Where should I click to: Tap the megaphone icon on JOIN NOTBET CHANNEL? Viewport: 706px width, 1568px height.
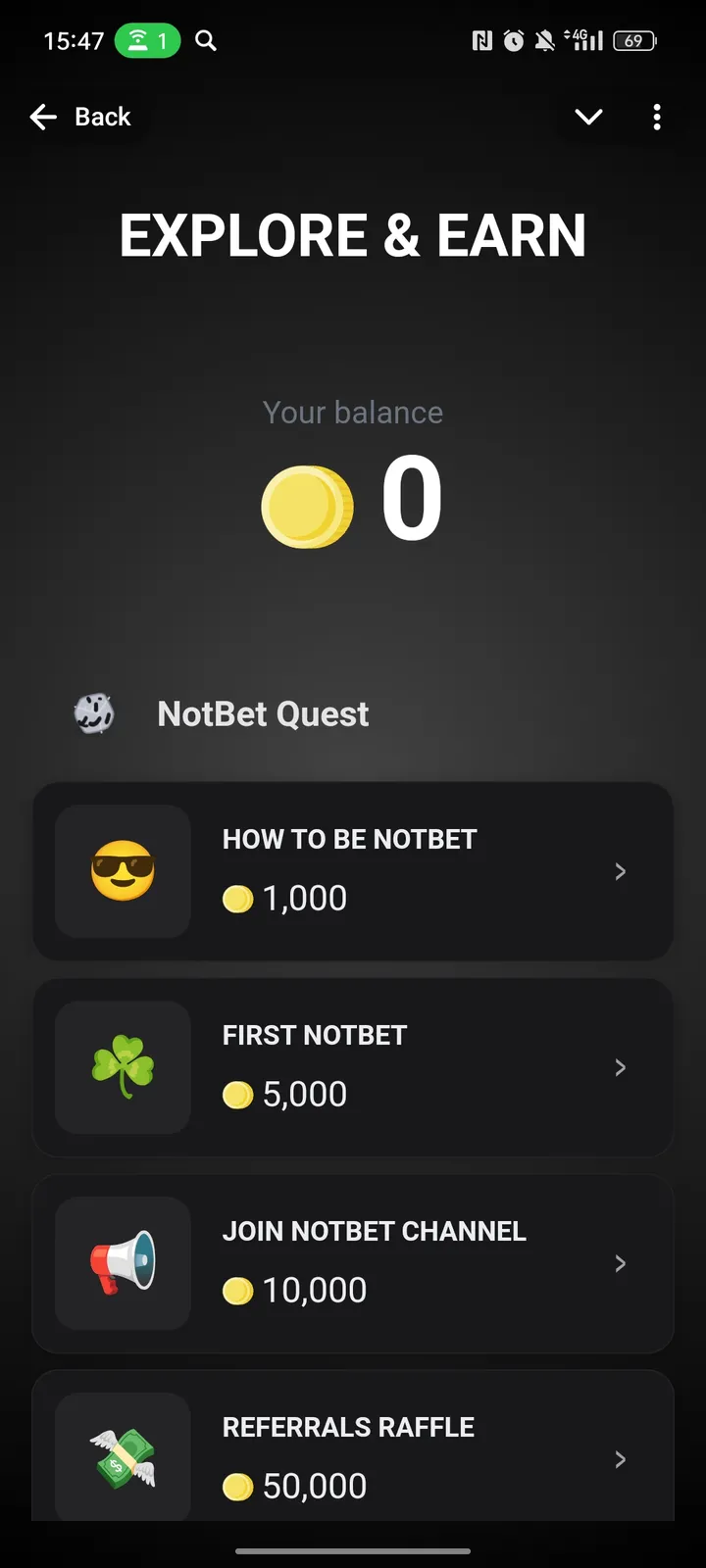123,1263
